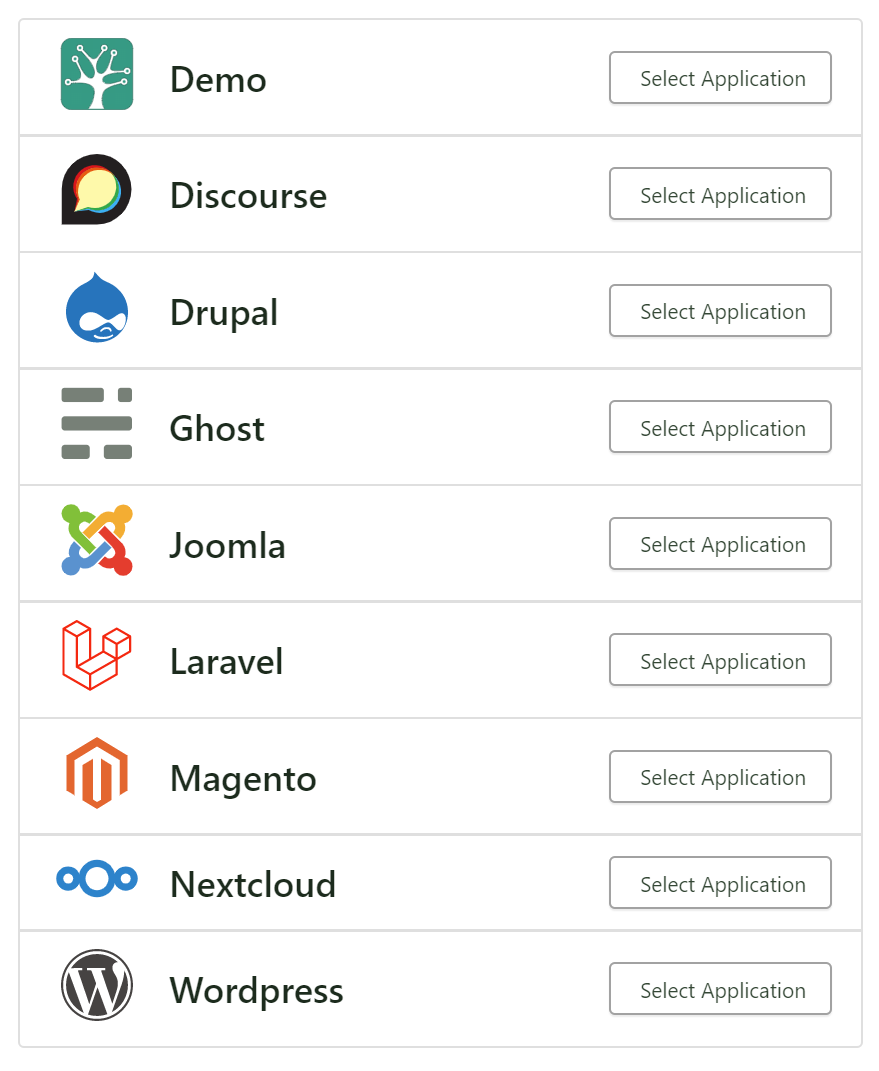
Task: Select Application for Ghost
Action: 720,427
